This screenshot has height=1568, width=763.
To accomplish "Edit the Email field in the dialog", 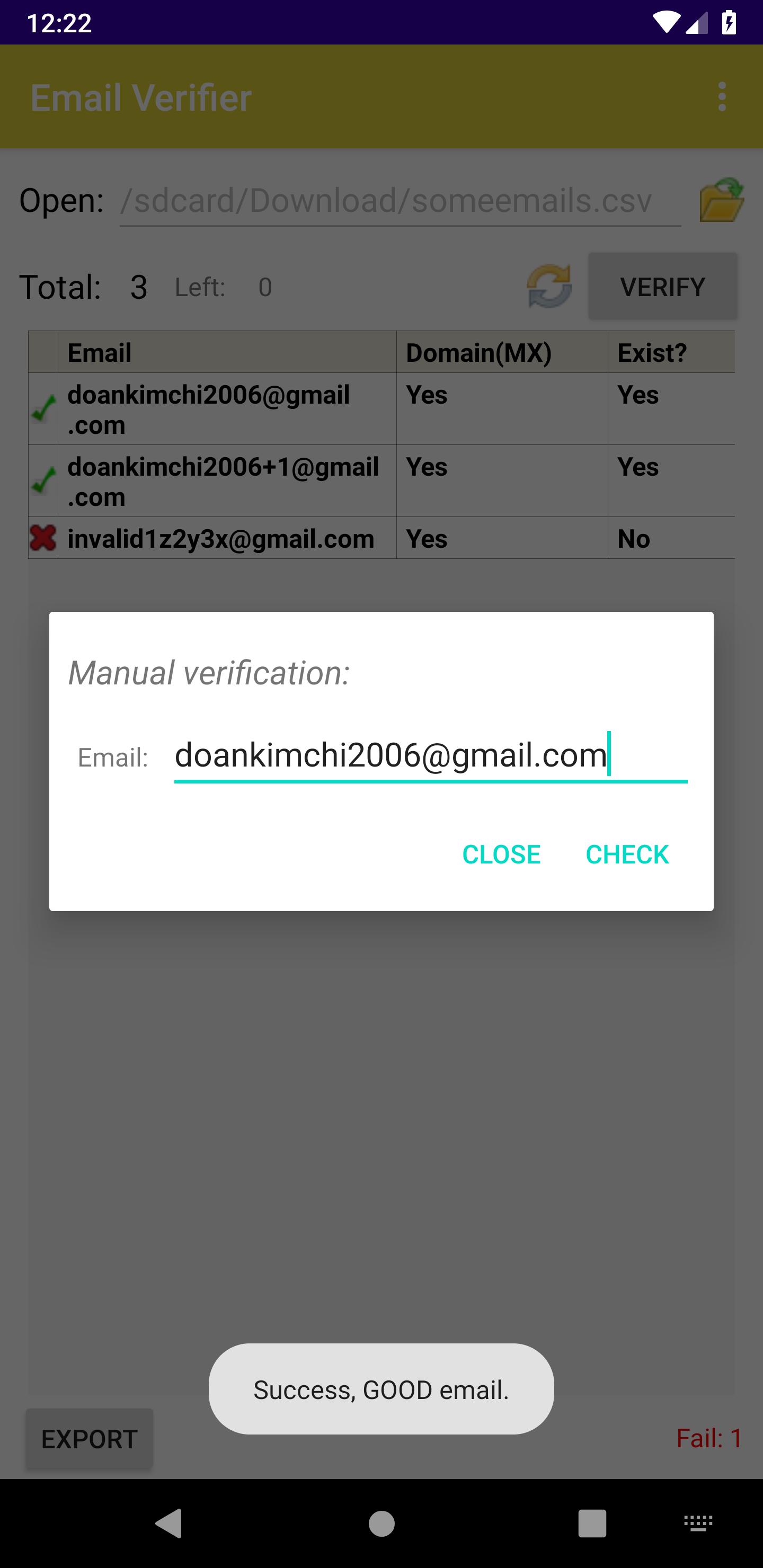I will (430, 756).
